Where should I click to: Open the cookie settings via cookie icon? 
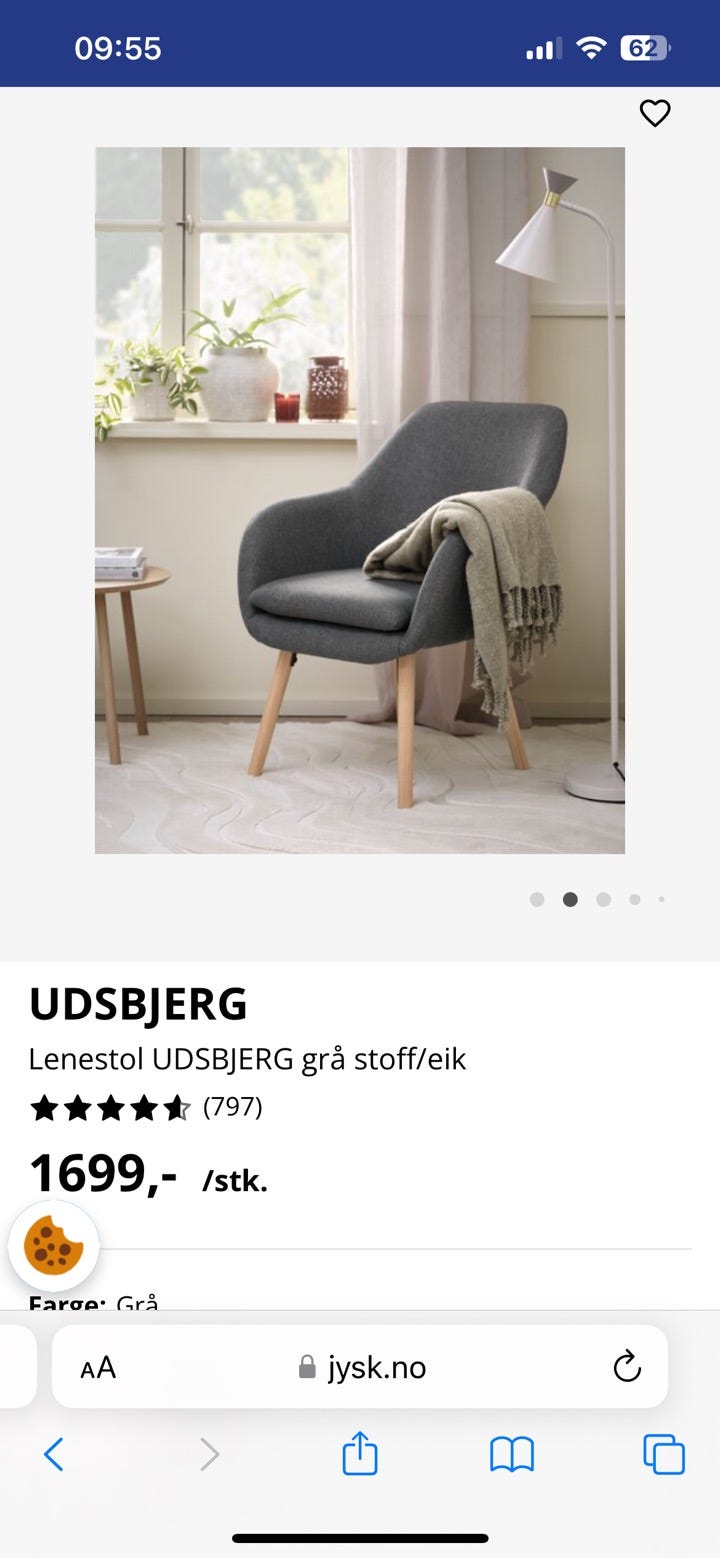55,1246
